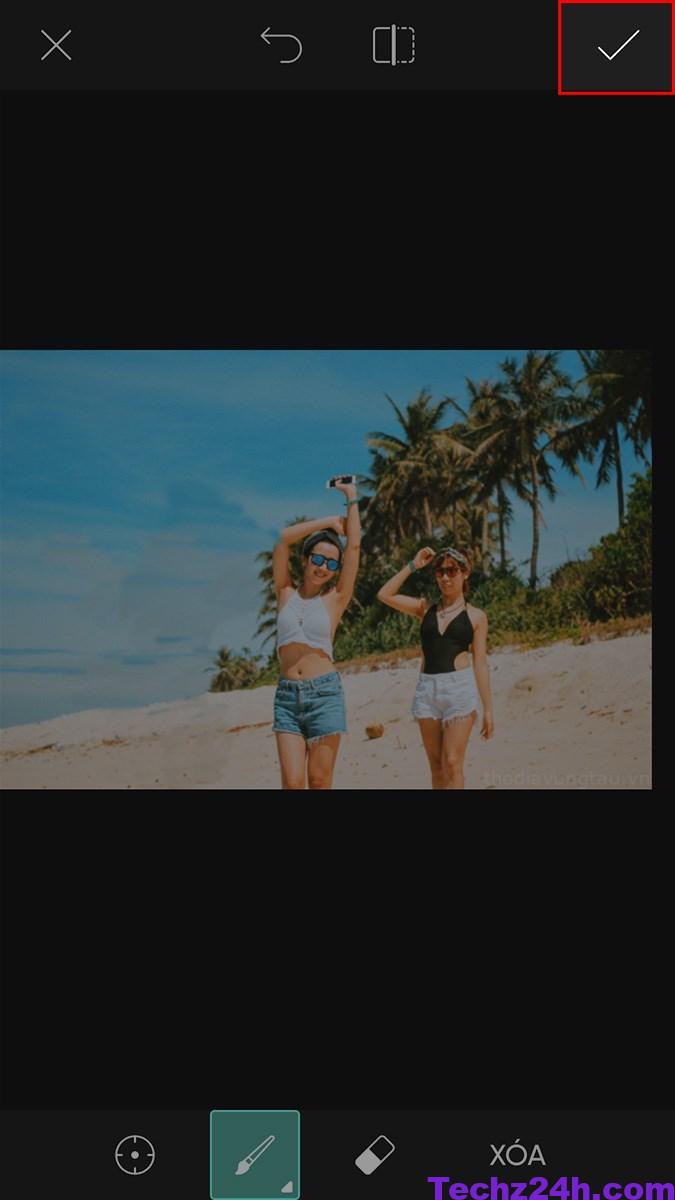Confirm changes with the checkmark
The height and width of the screenshot is (1200, 675).
pyautogui.click(x=617, y=46)
